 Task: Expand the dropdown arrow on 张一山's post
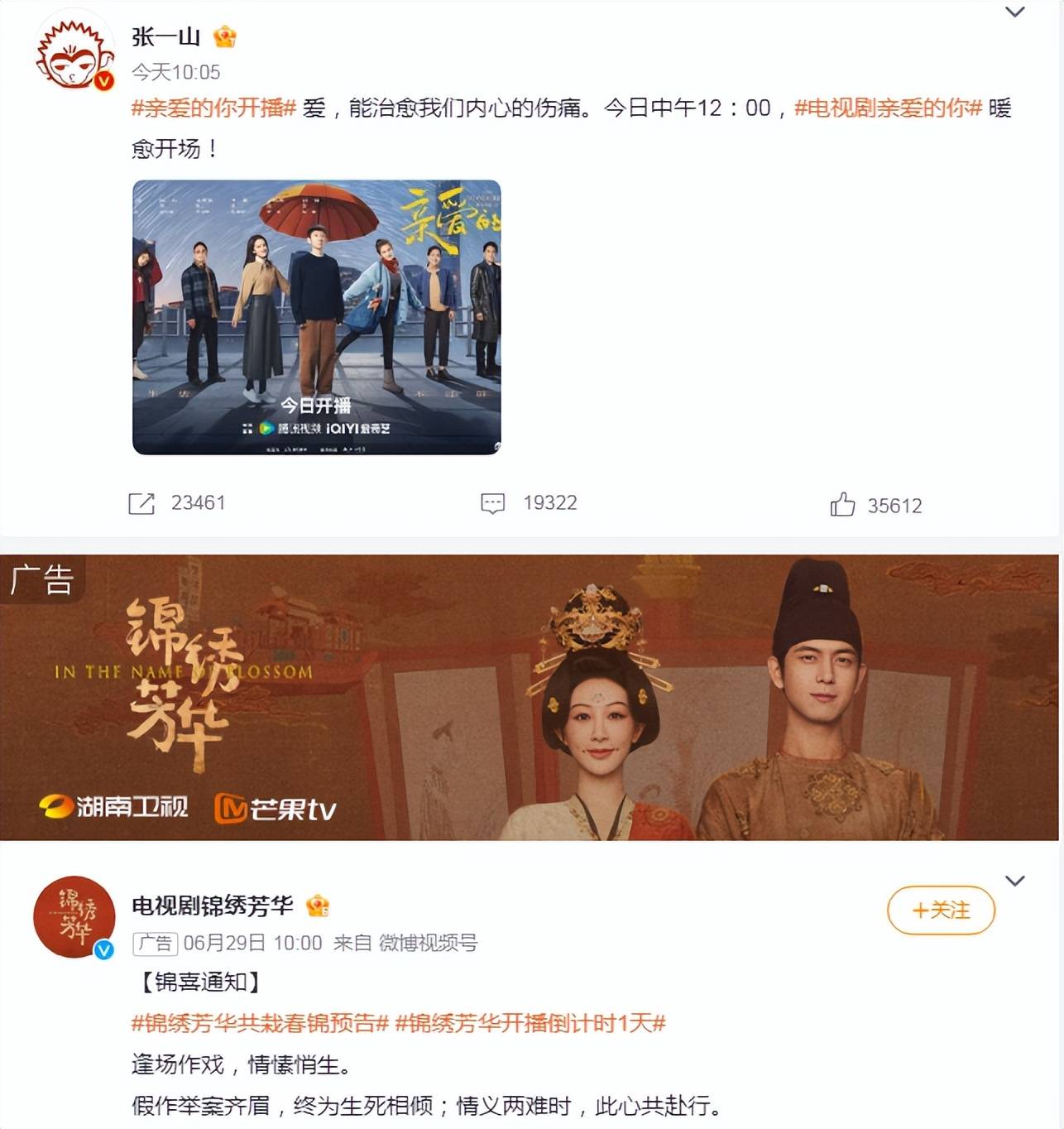[1014, 12]
